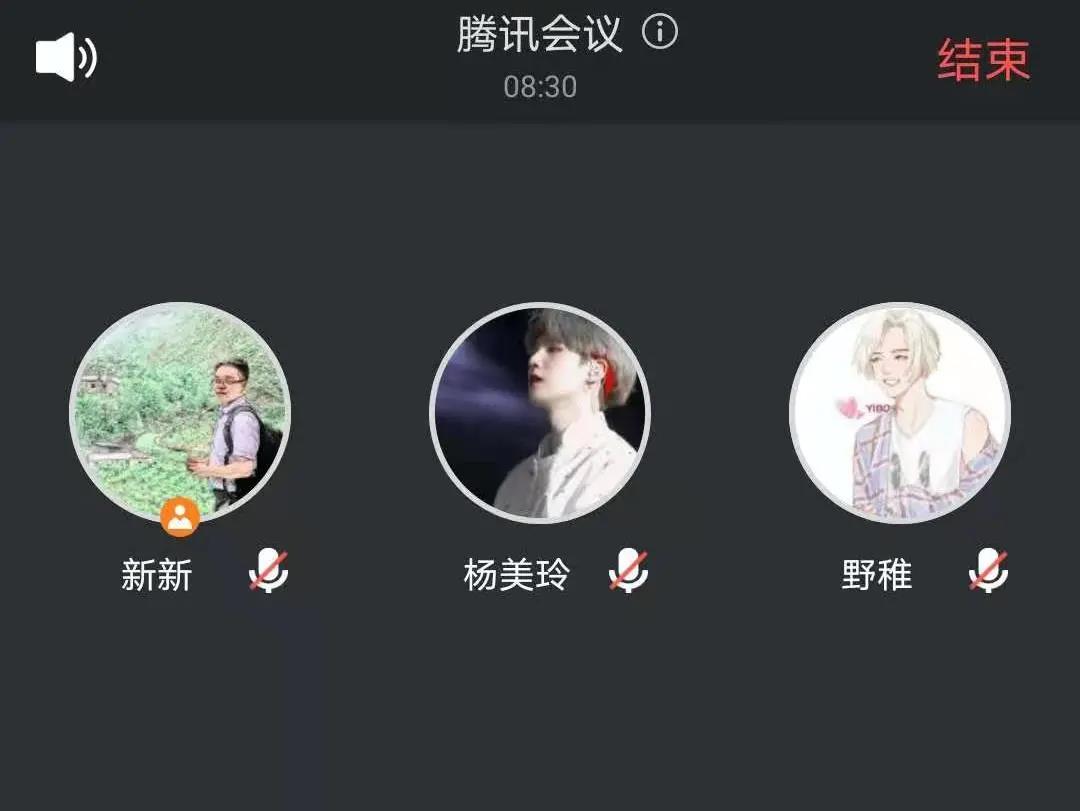Open 新新's participant avatar
1080x811 pixels.
coord(180,412)
